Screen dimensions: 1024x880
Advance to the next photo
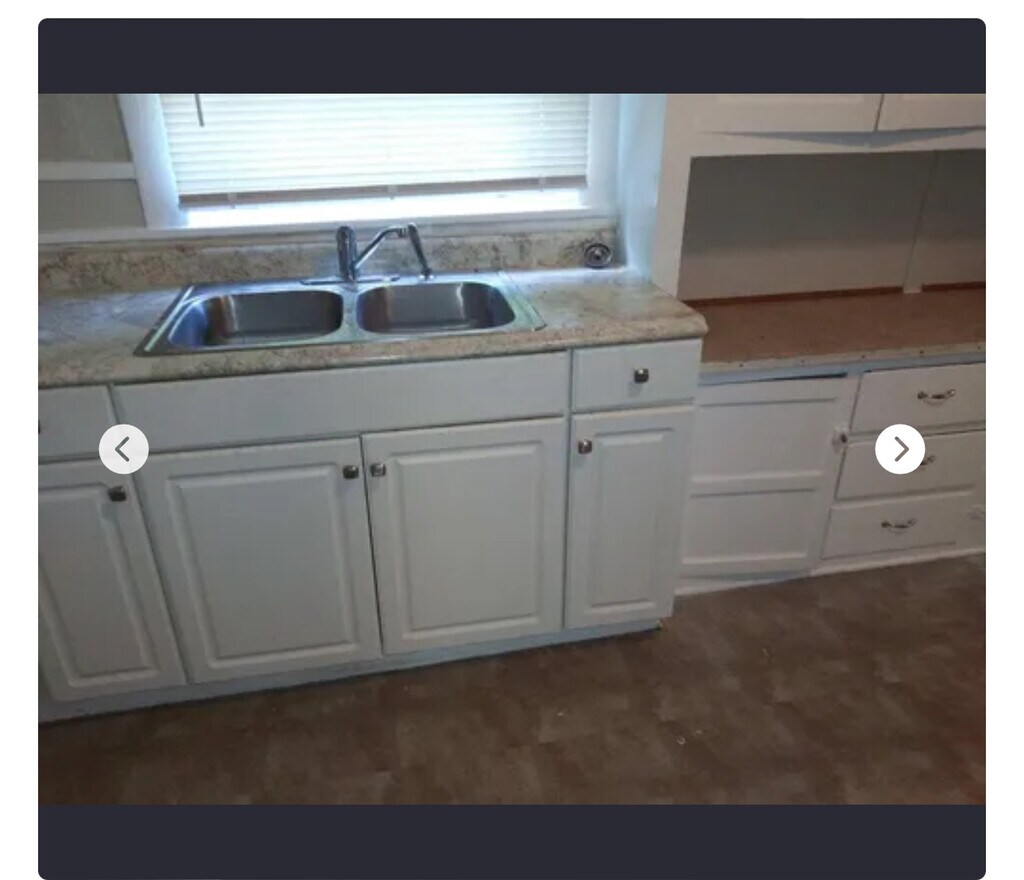coord(899,450)
